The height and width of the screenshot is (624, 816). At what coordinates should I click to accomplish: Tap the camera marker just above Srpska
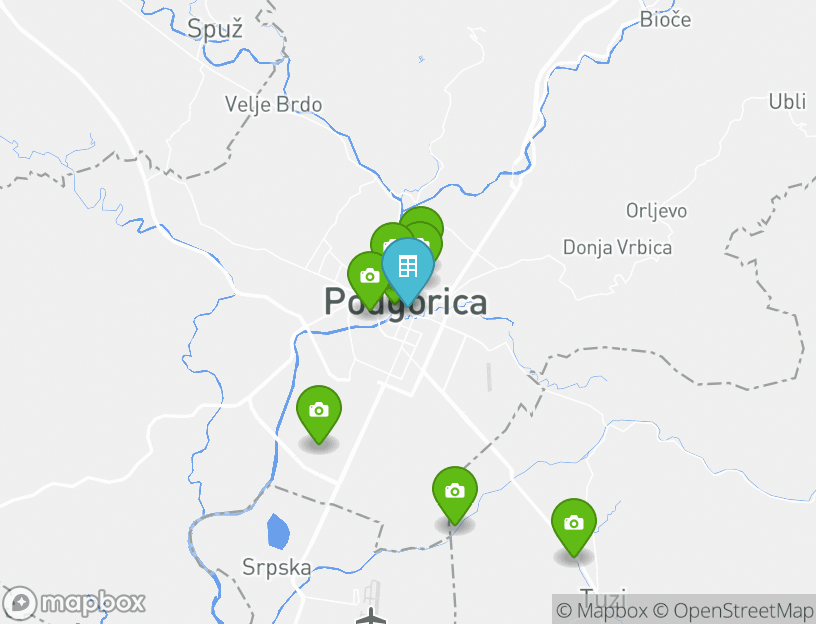pyautogui.click(x=319, y=411)
